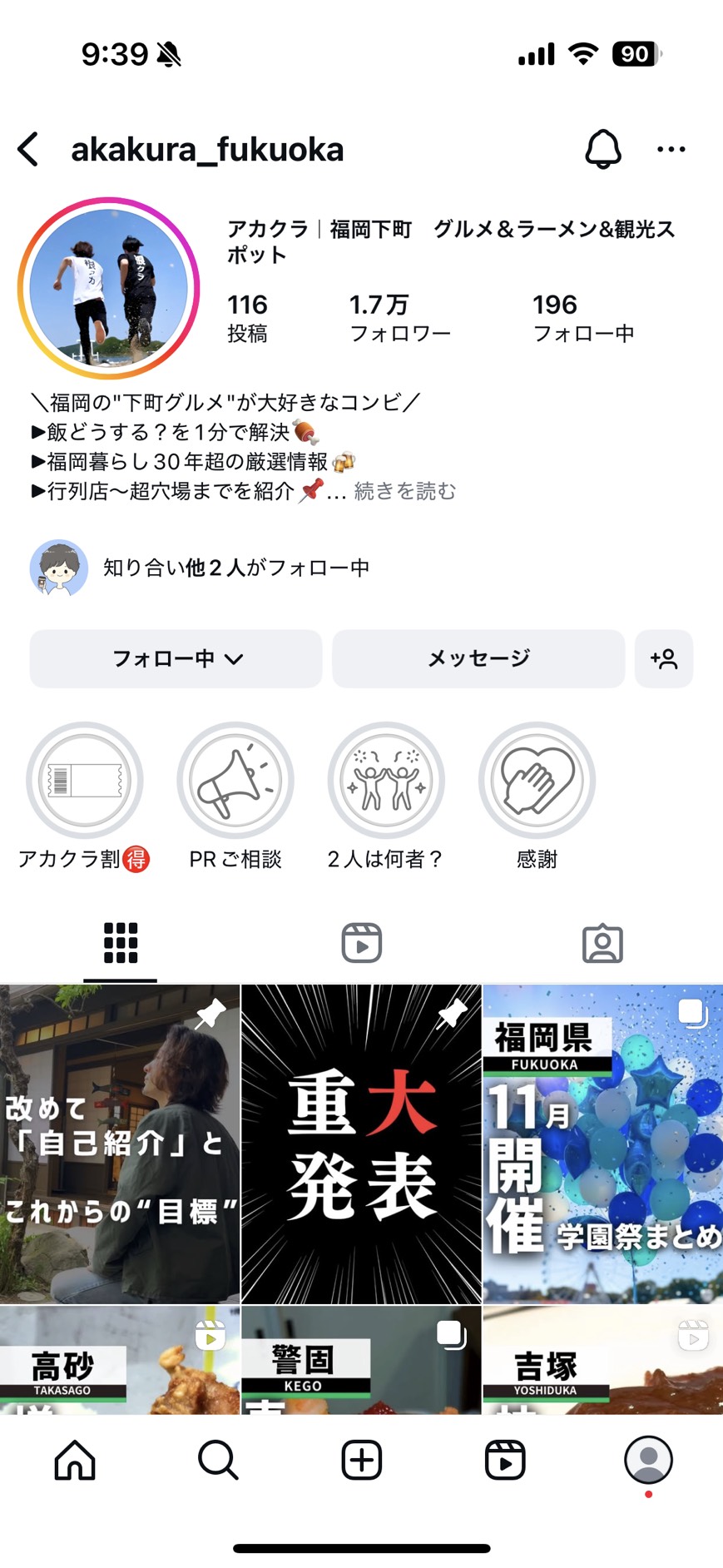Open the PRご相談 story highlight
Image resolution: width=723 pixels, height=1568 pixels.
tap(235, 781)
